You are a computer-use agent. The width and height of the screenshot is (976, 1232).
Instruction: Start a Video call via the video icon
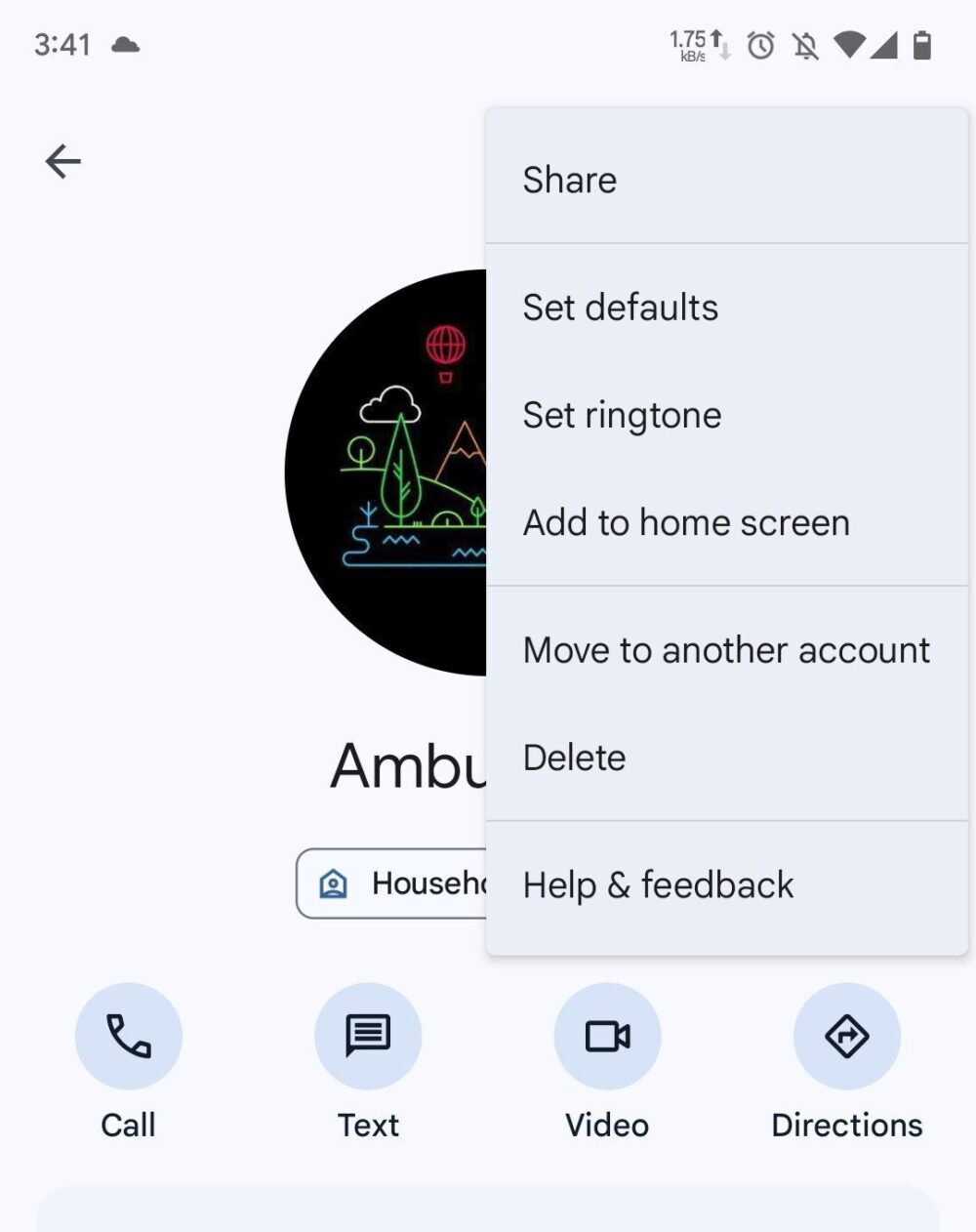point(607,1036)
